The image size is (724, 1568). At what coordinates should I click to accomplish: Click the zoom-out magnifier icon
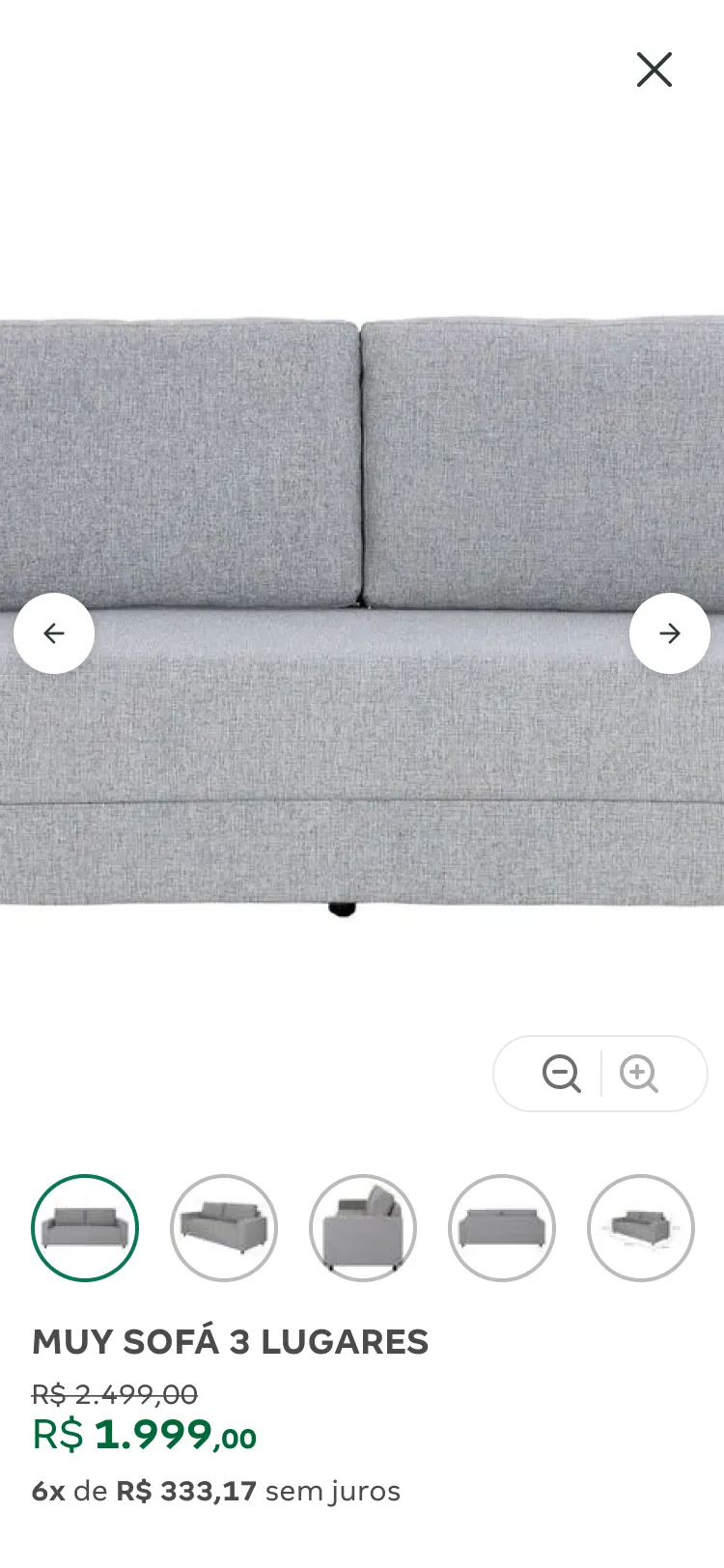click(x=562, y=1072)
